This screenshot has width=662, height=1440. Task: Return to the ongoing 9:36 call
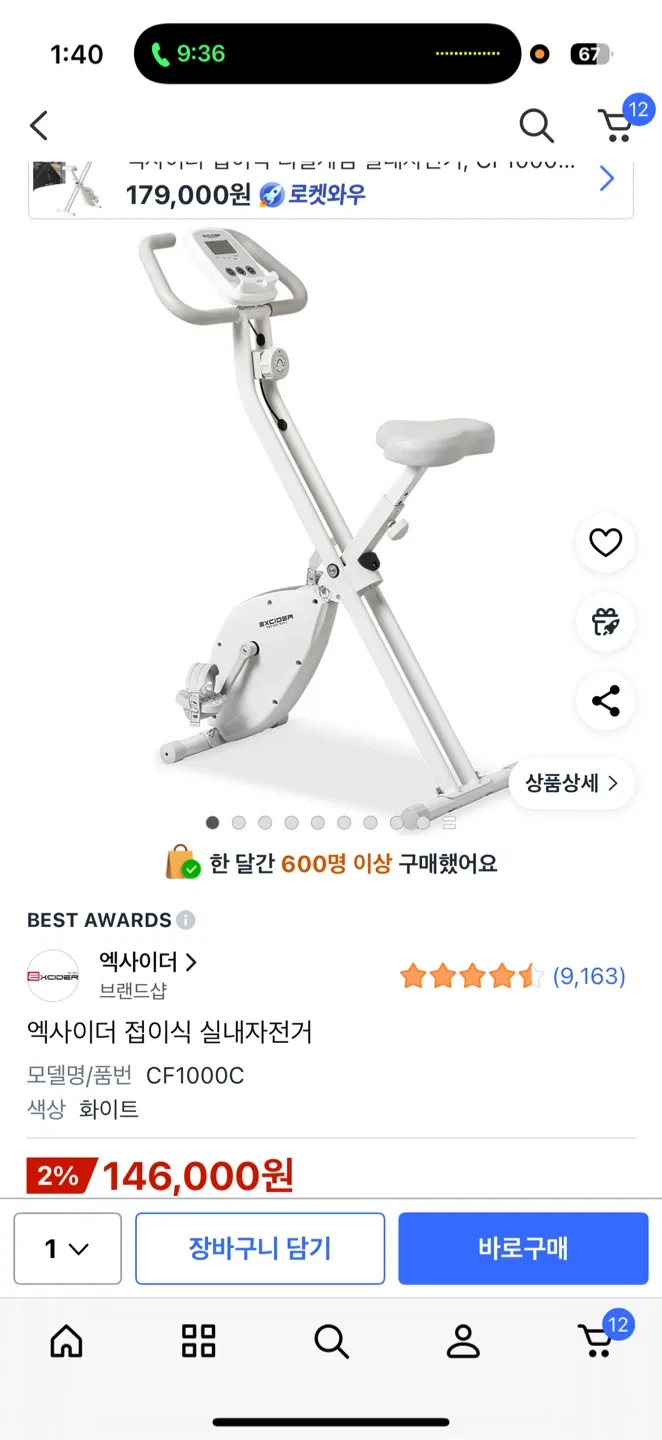tap(190, 54)
